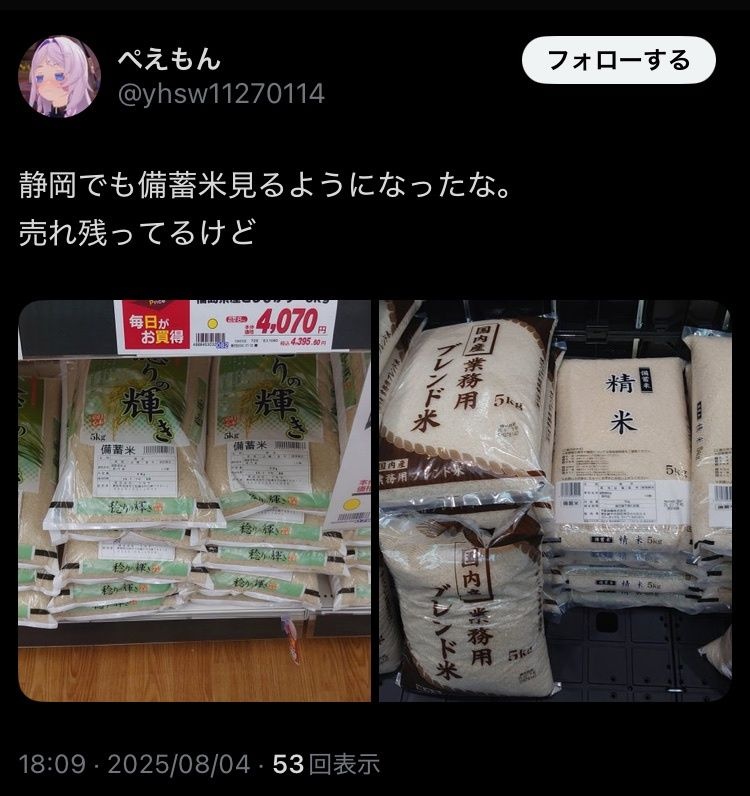Open the @yhsw11270114 profile handle
The height and width of the screenshot is (796, 750).
click(221, 94)
